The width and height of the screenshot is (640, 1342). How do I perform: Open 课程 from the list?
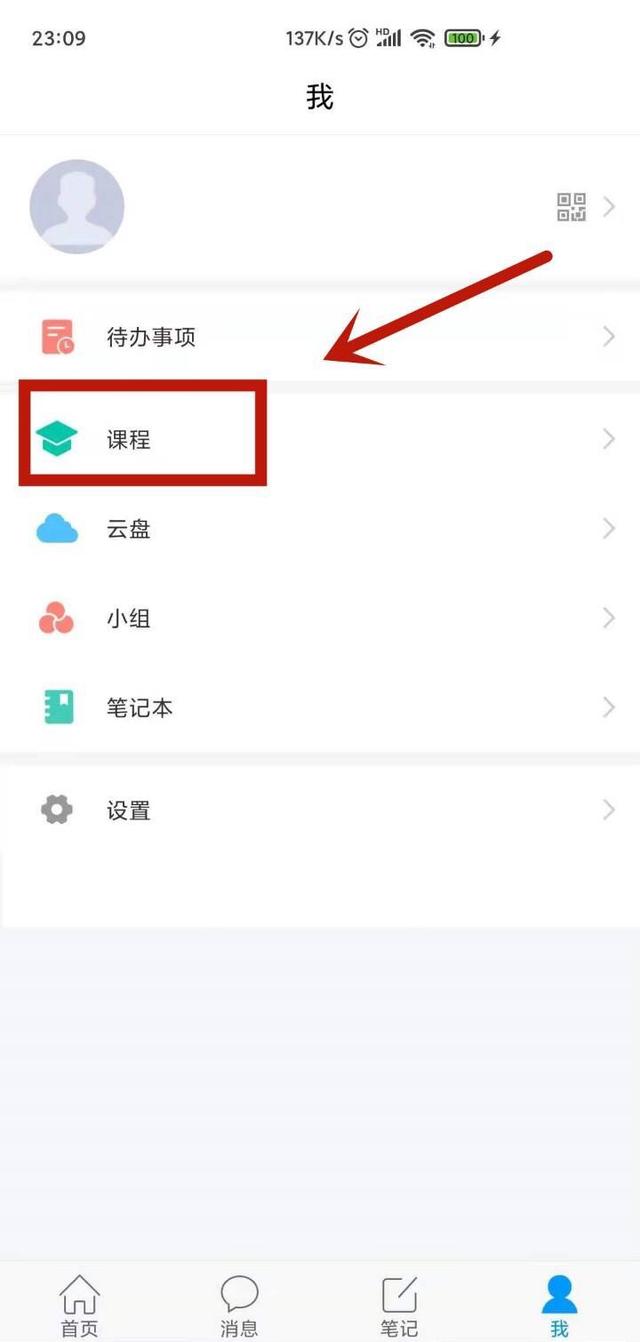[x=320, y=439]
